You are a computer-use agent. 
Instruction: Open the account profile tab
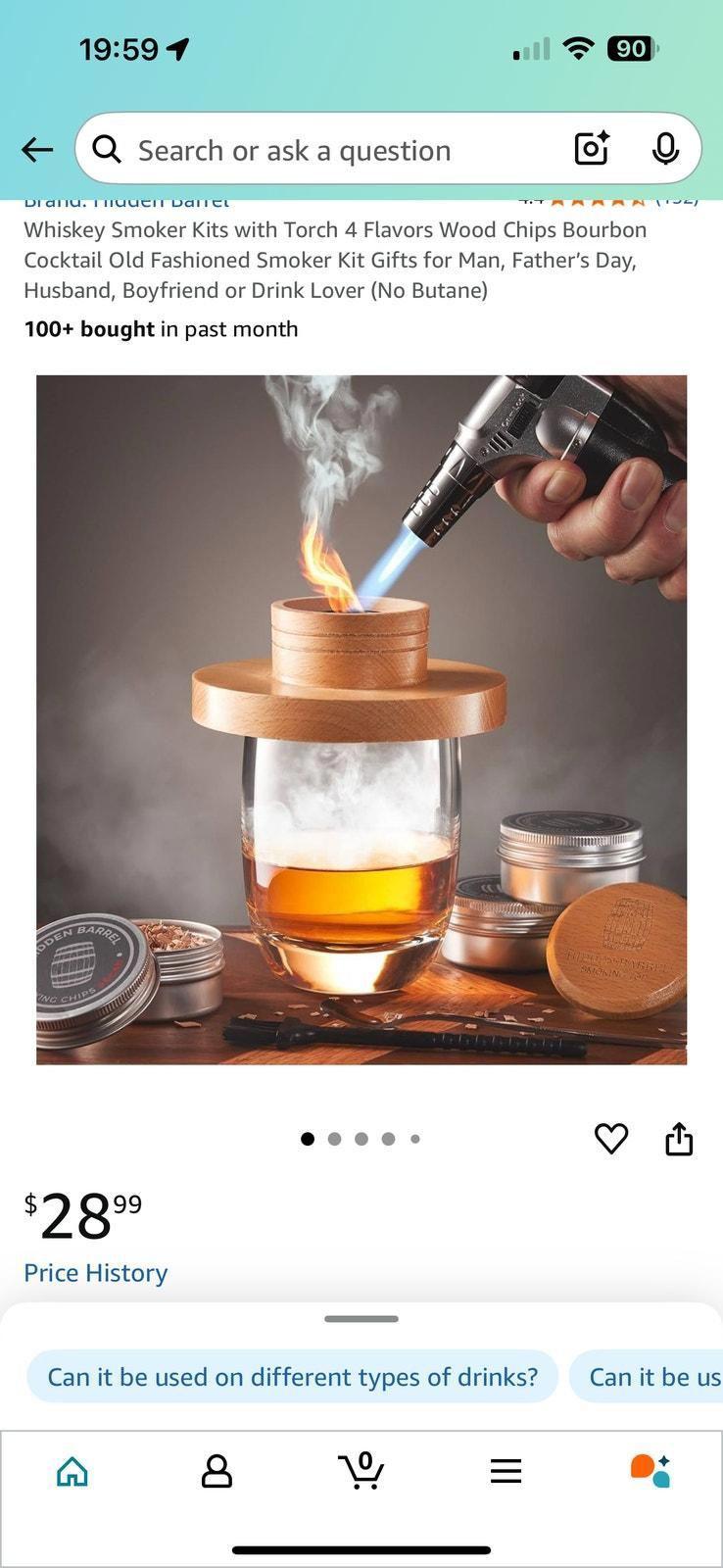click(x=217, y=1471)
